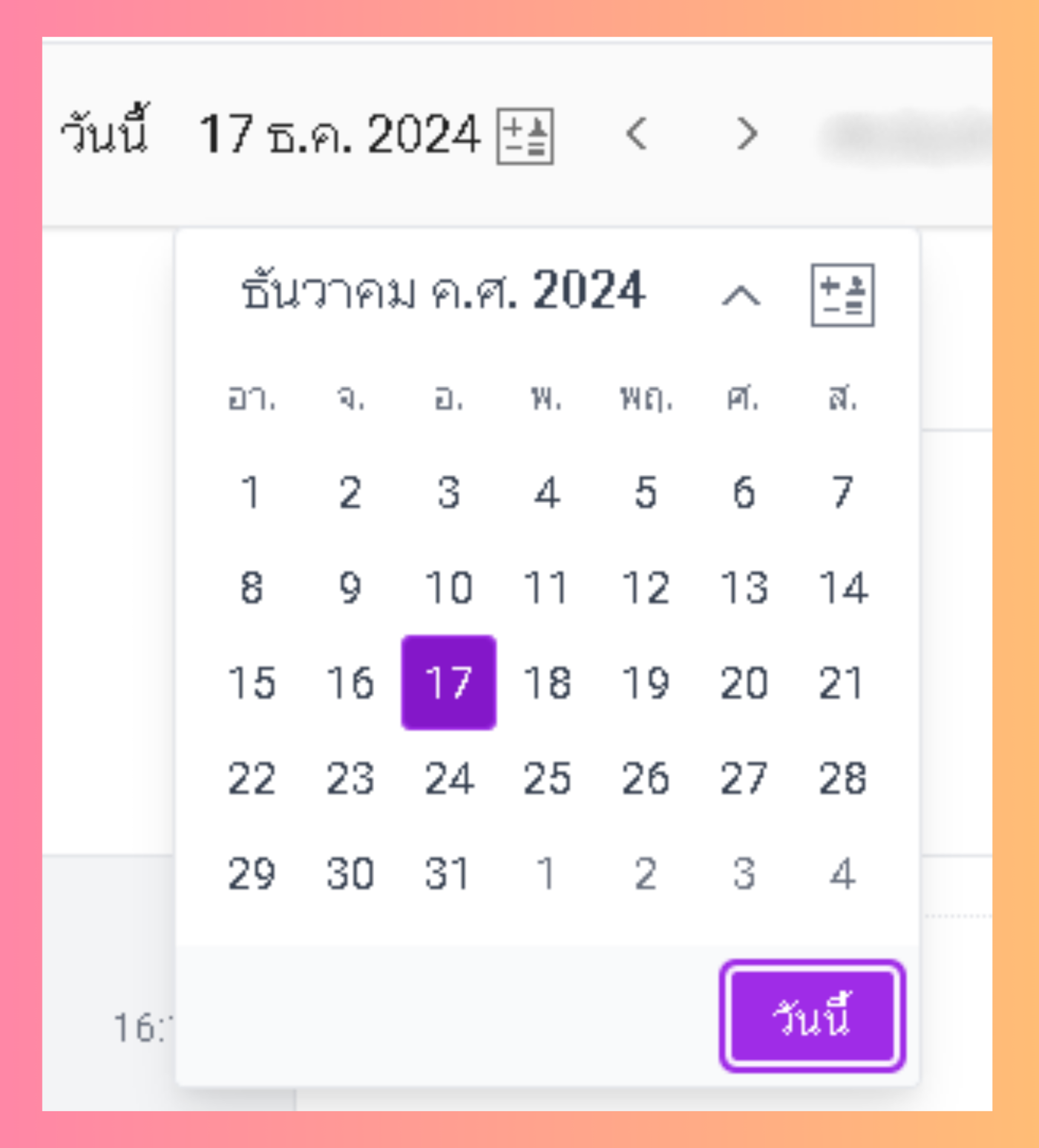Pick December 25 in the calendar
The image size is (1039, 1148).
coord(547,778)
